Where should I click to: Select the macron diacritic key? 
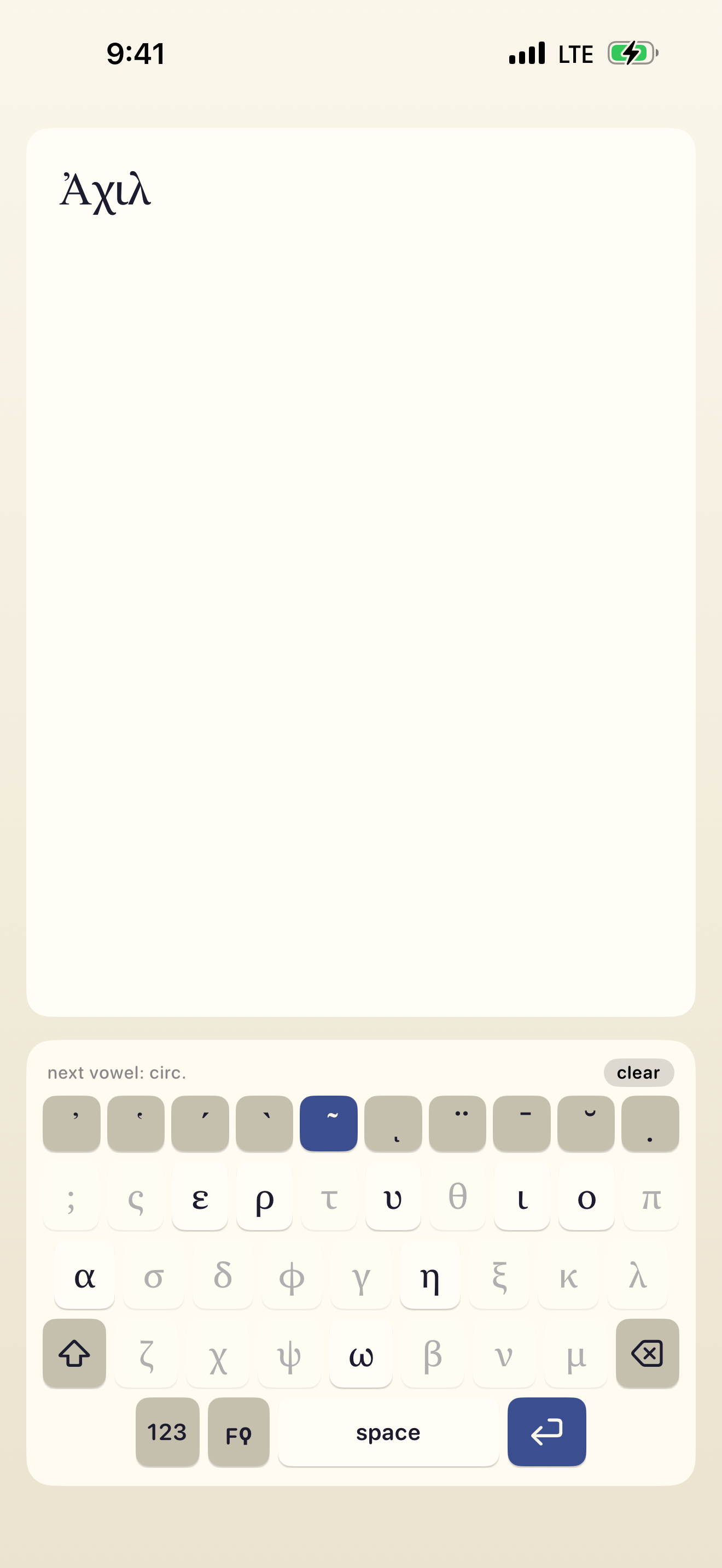pos(522,1124)
